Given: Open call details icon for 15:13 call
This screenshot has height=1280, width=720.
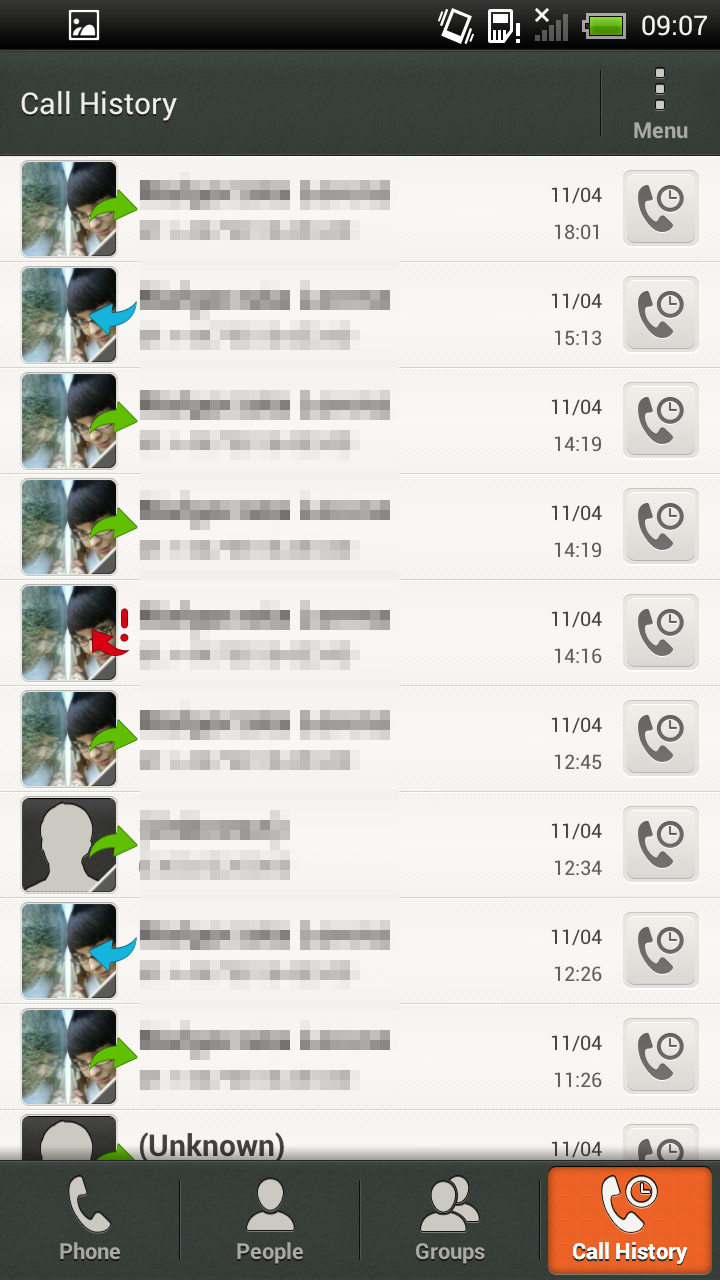Looking at the screenshot, I should point(661,314).
